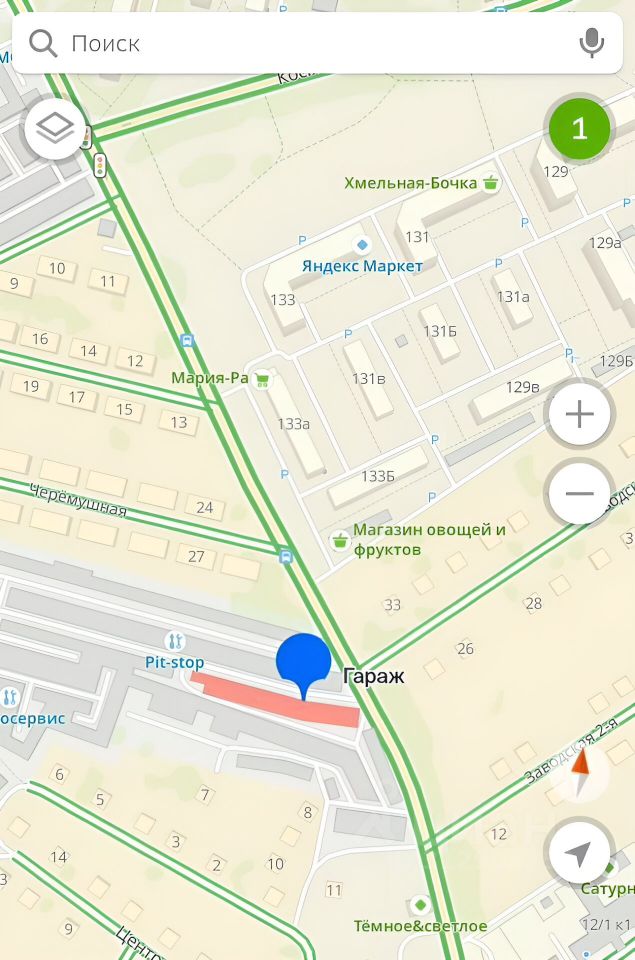Select the blue Гараж pin
Viewport: 635px width, 960px height.
pyautogui.click(x=303, y=662)
